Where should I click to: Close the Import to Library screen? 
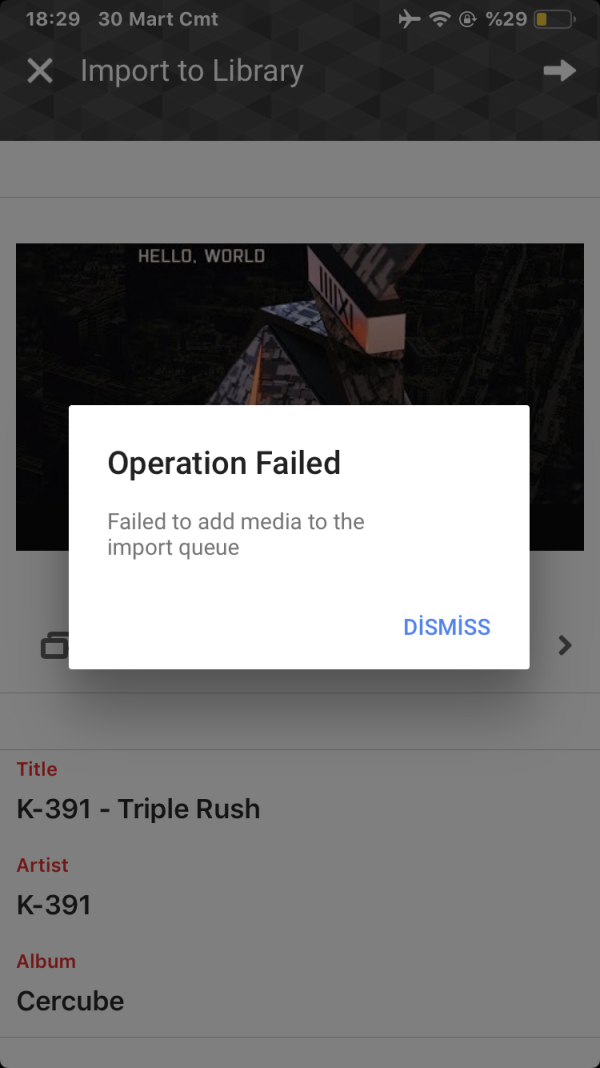39,71
